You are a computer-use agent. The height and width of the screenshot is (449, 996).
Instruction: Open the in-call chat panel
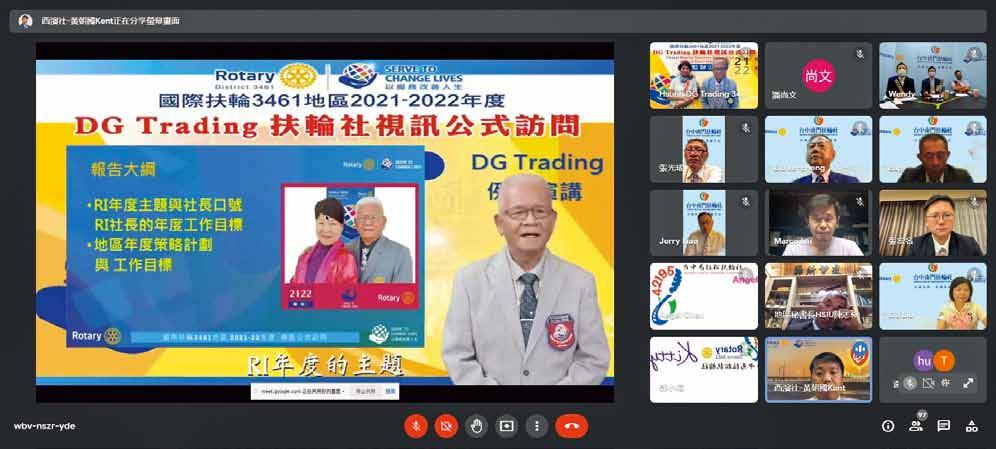[x=943, y=426]
